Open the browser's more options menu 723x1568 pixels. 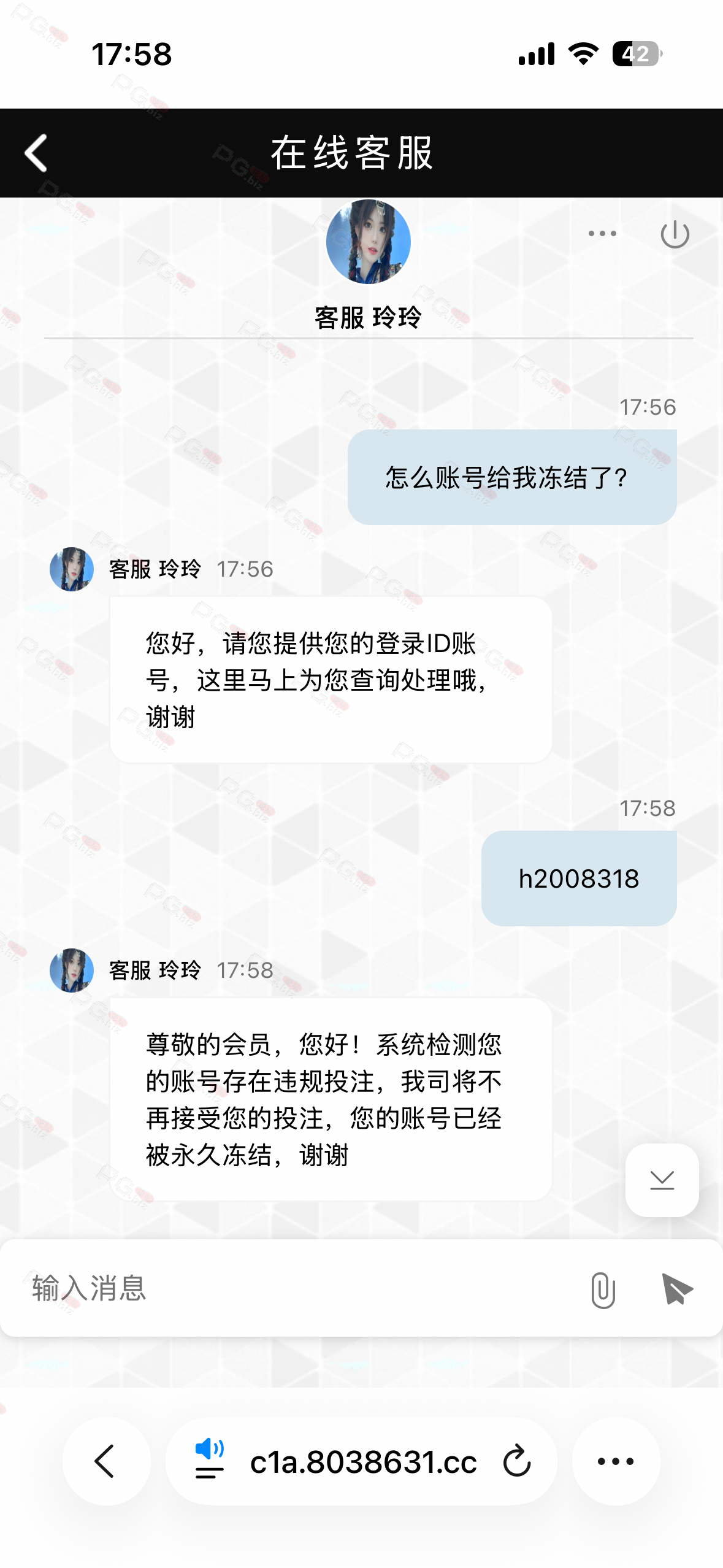click(615, 1461)
